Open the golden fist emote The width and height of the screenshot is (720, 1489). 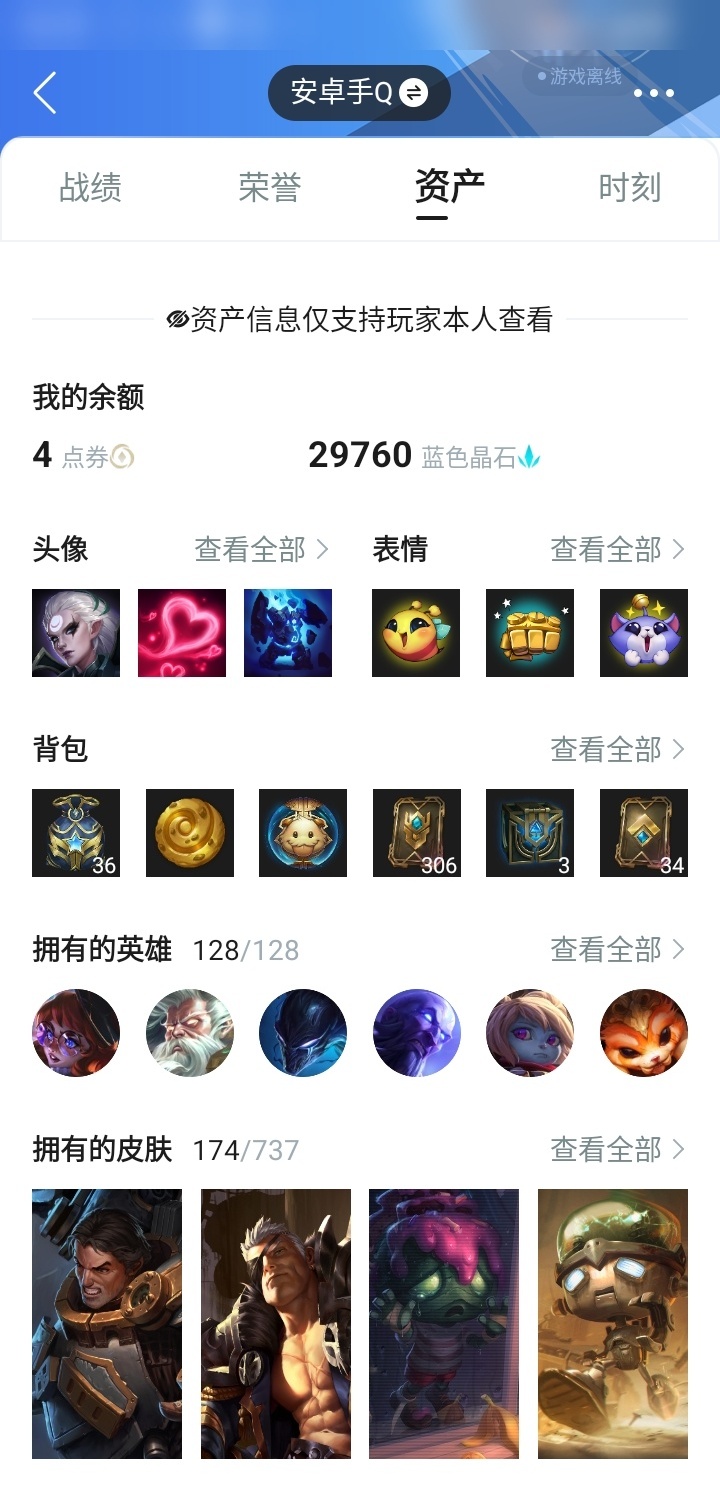coord(530,633)
